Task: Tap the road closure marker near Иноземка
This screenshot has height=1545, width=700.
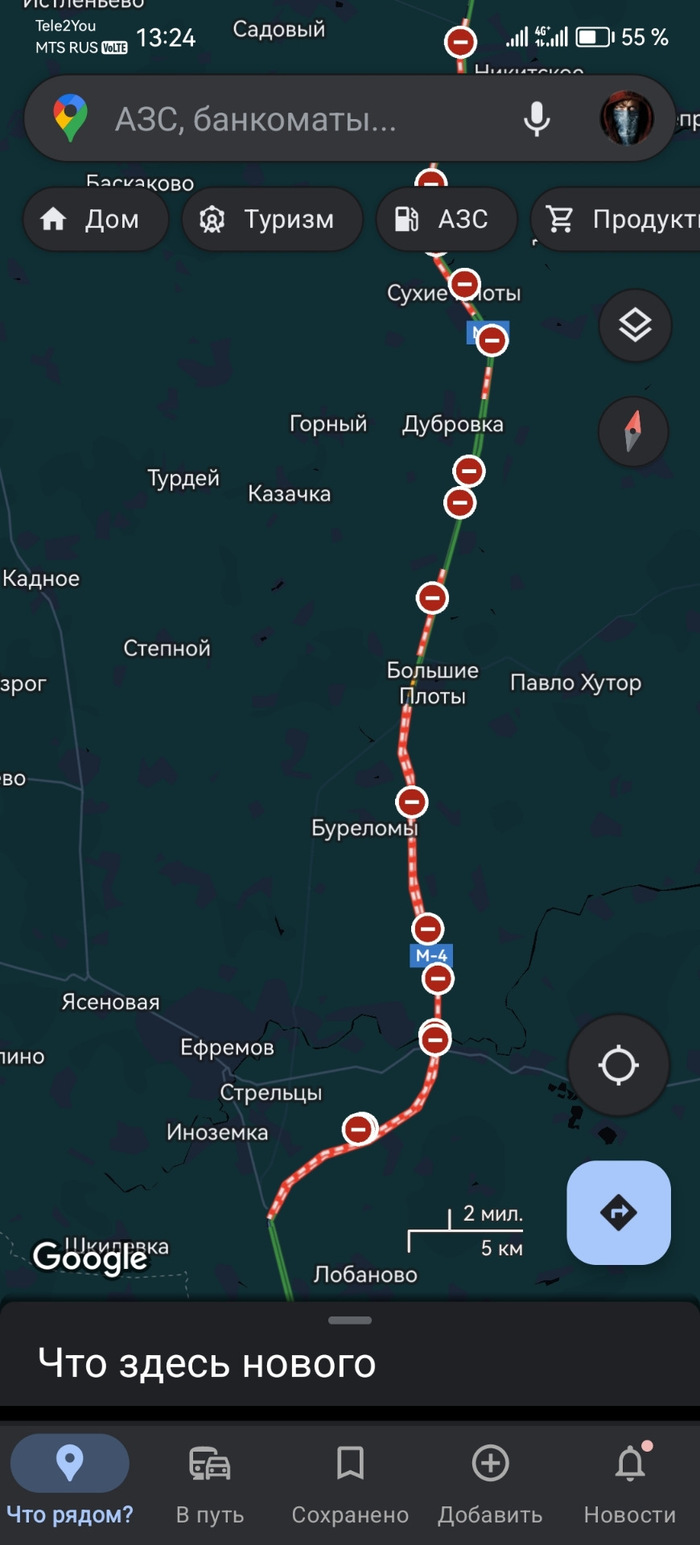Action: pos(358,1129)
